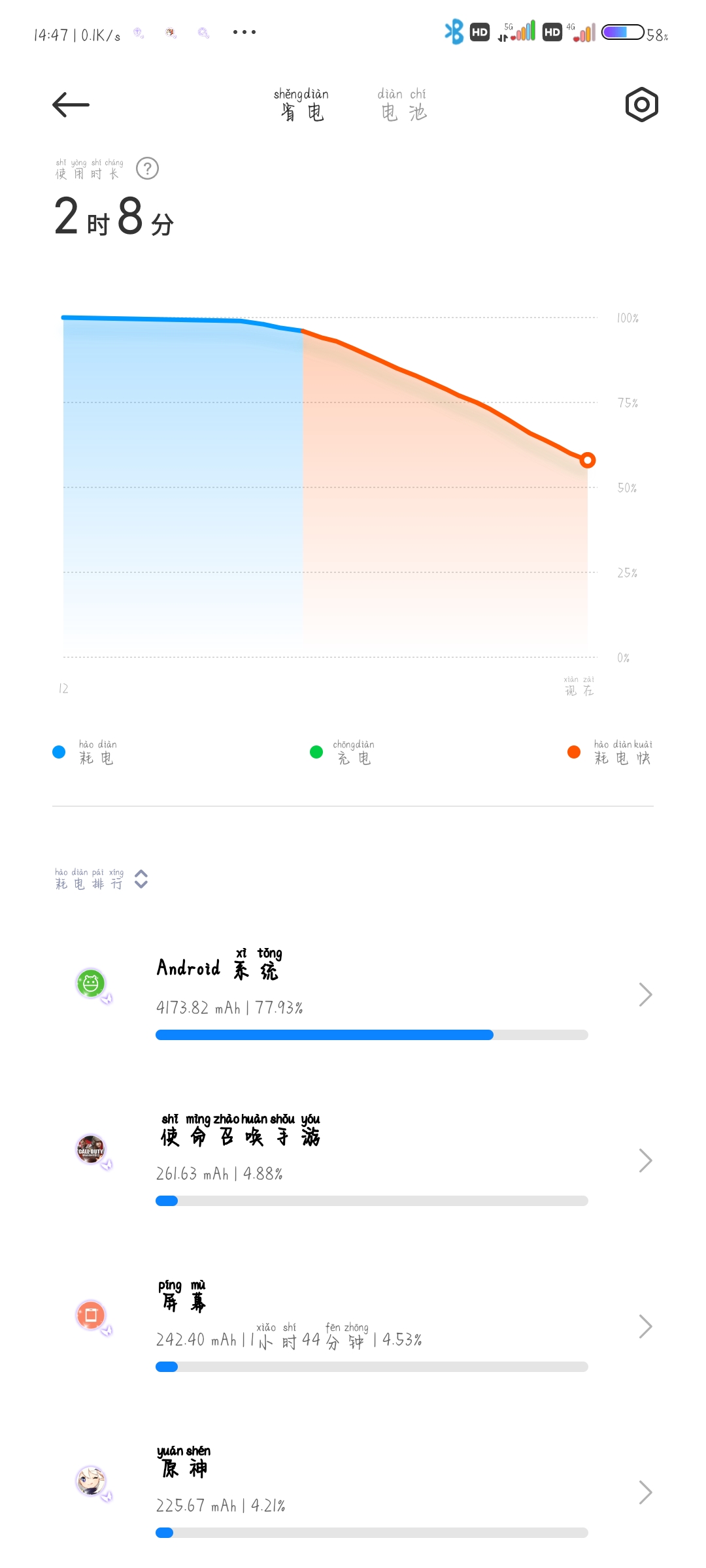Open 屏幕 power consumption details
706x1568 pixels.
353,1327
